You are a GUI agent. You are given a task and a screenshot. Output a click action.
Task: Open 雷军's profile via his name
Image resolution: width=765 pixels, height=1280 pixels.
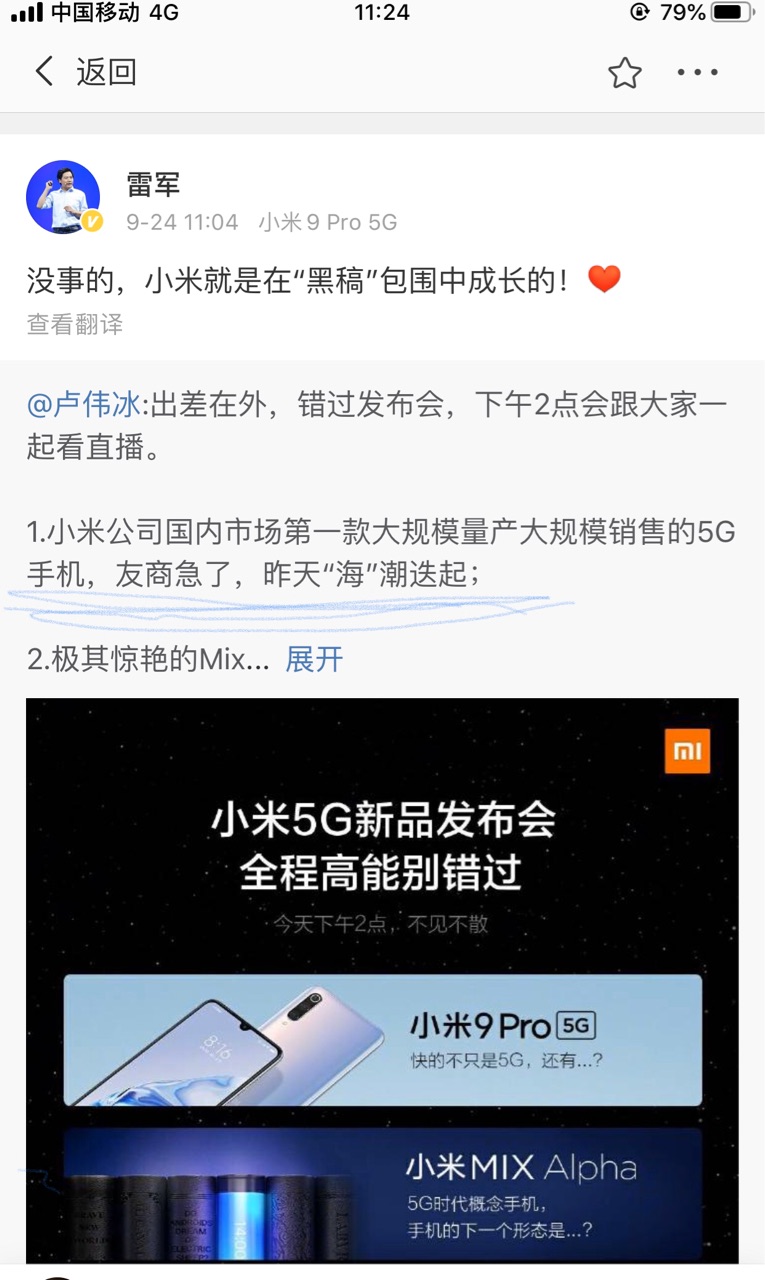click(x=153, y=184)
